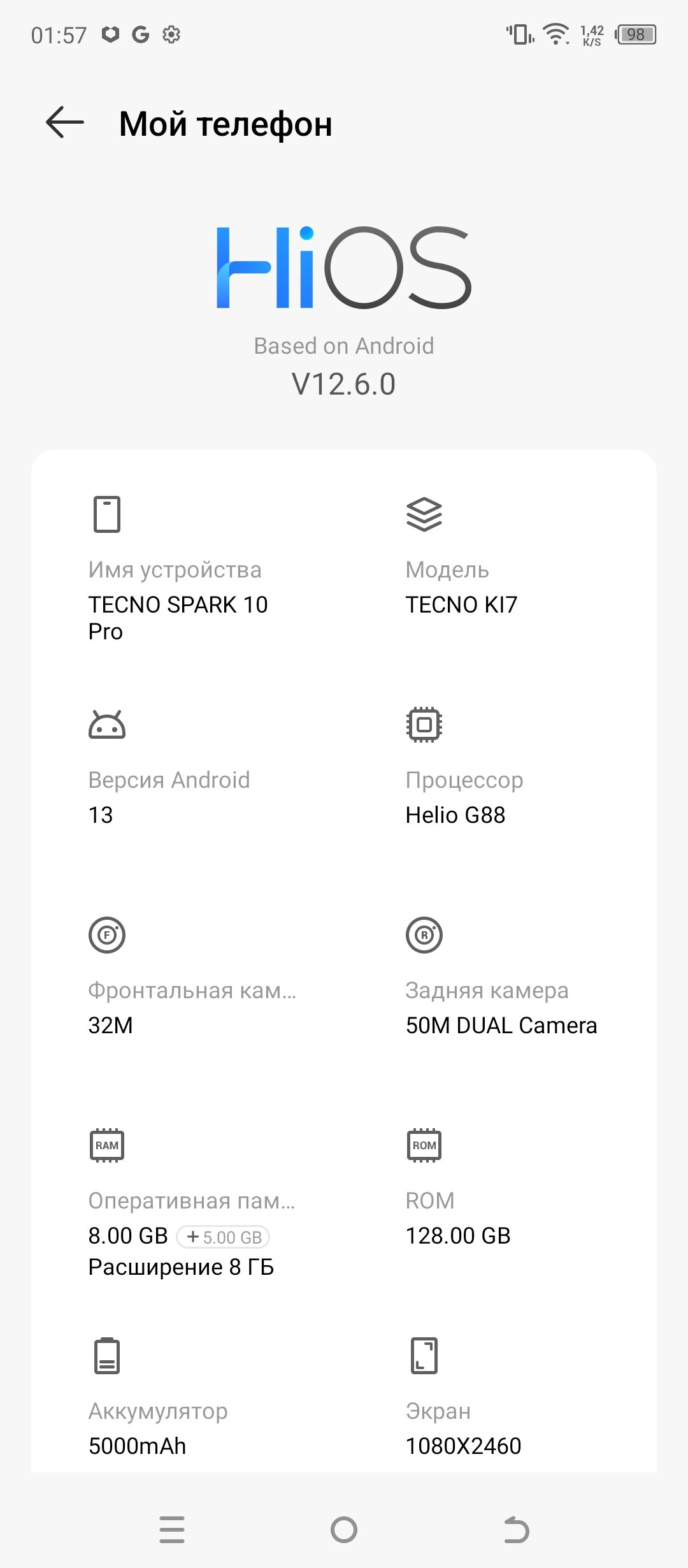This screenshot has width=688, height=1568.
Task: Open the +5.00 GB memory expansion chip
Action: (223, 1237)
